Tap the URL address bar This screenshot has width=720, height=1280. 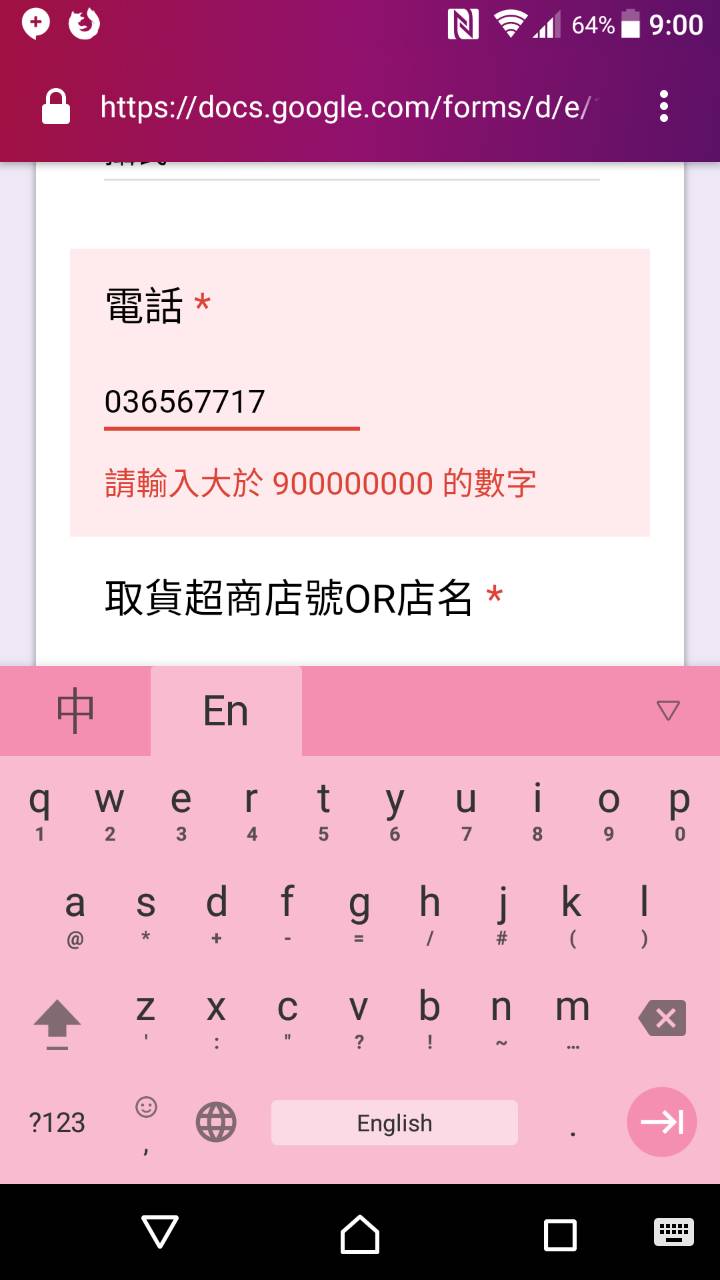click(x=350, y=107)
